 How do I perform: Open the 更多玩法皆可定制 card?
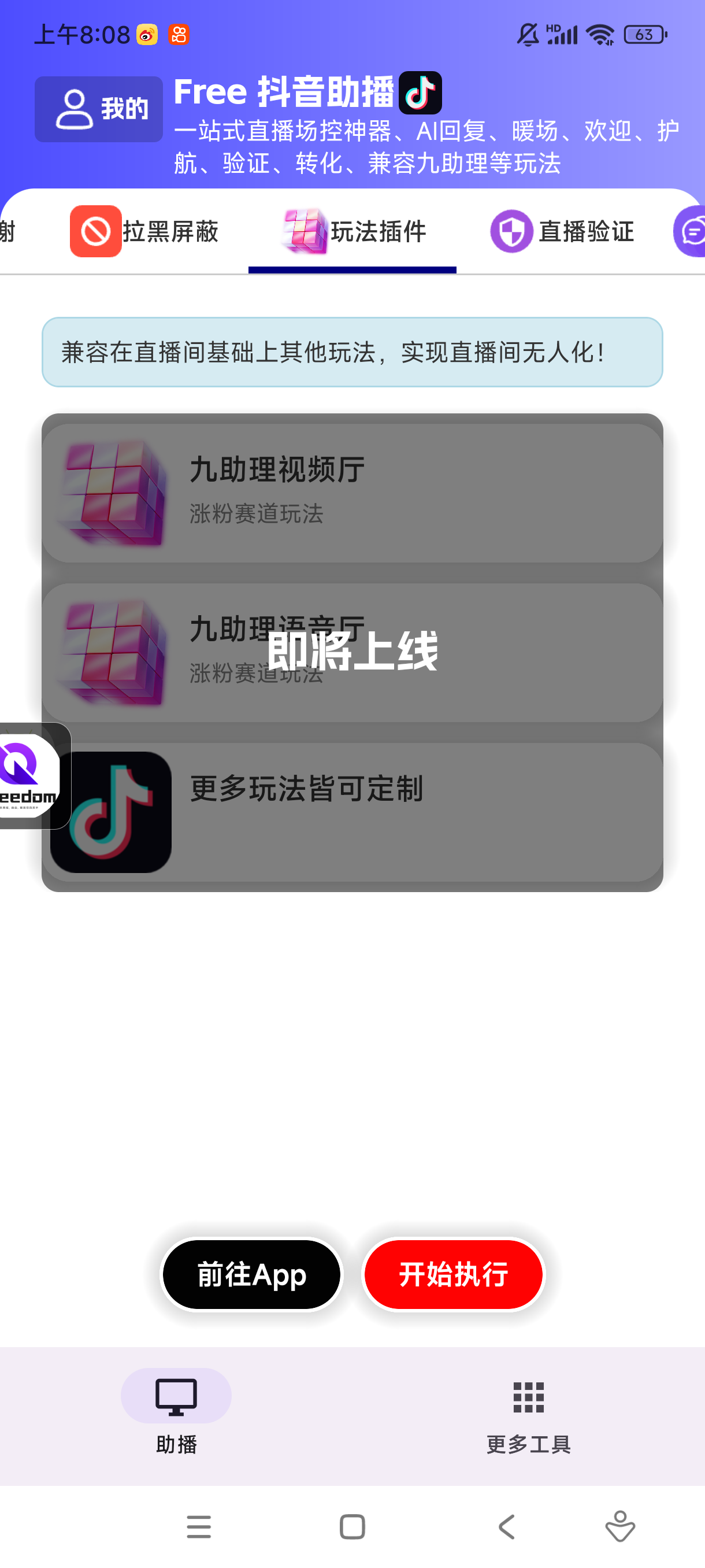[x=352, y=812]
